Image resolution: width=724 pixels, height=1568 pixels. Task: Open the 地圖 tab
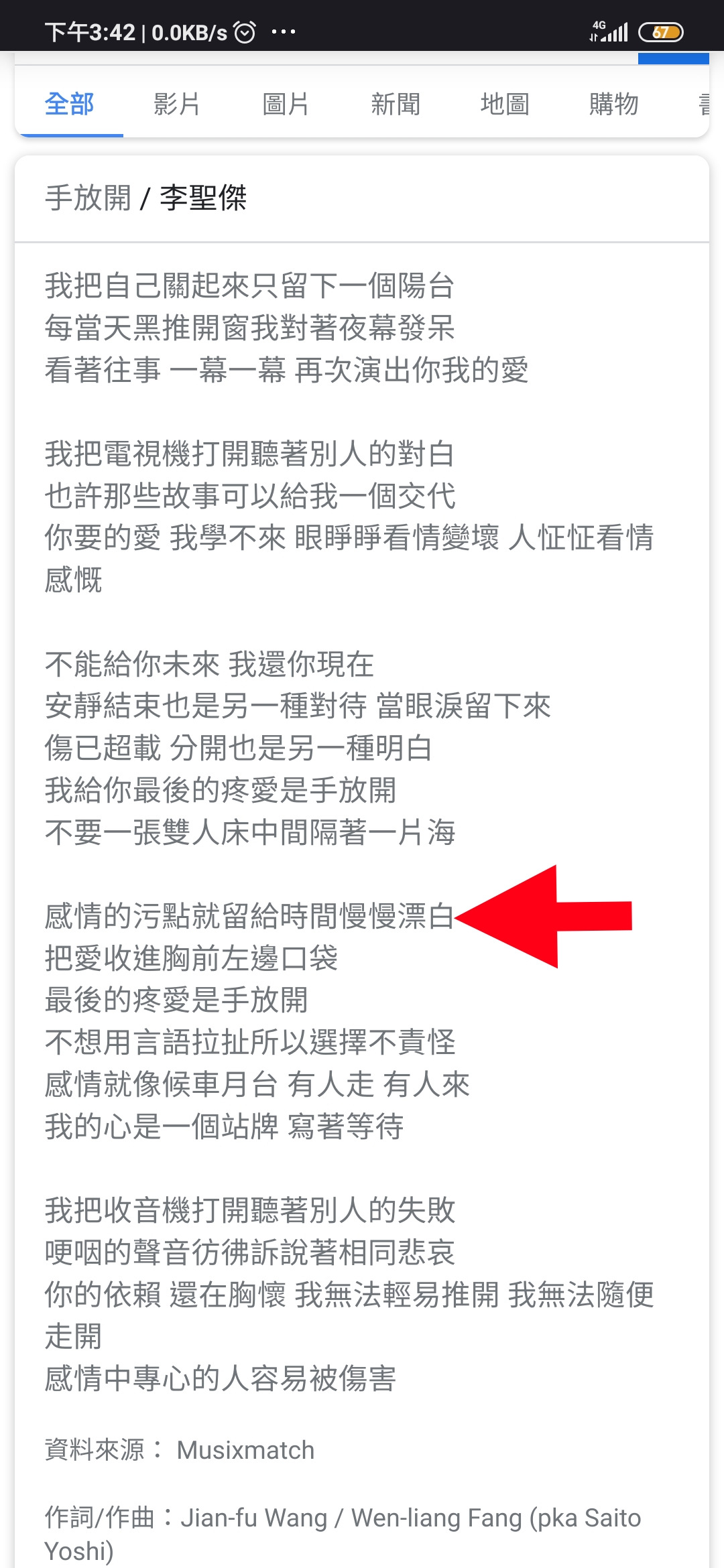pos(505,105)
